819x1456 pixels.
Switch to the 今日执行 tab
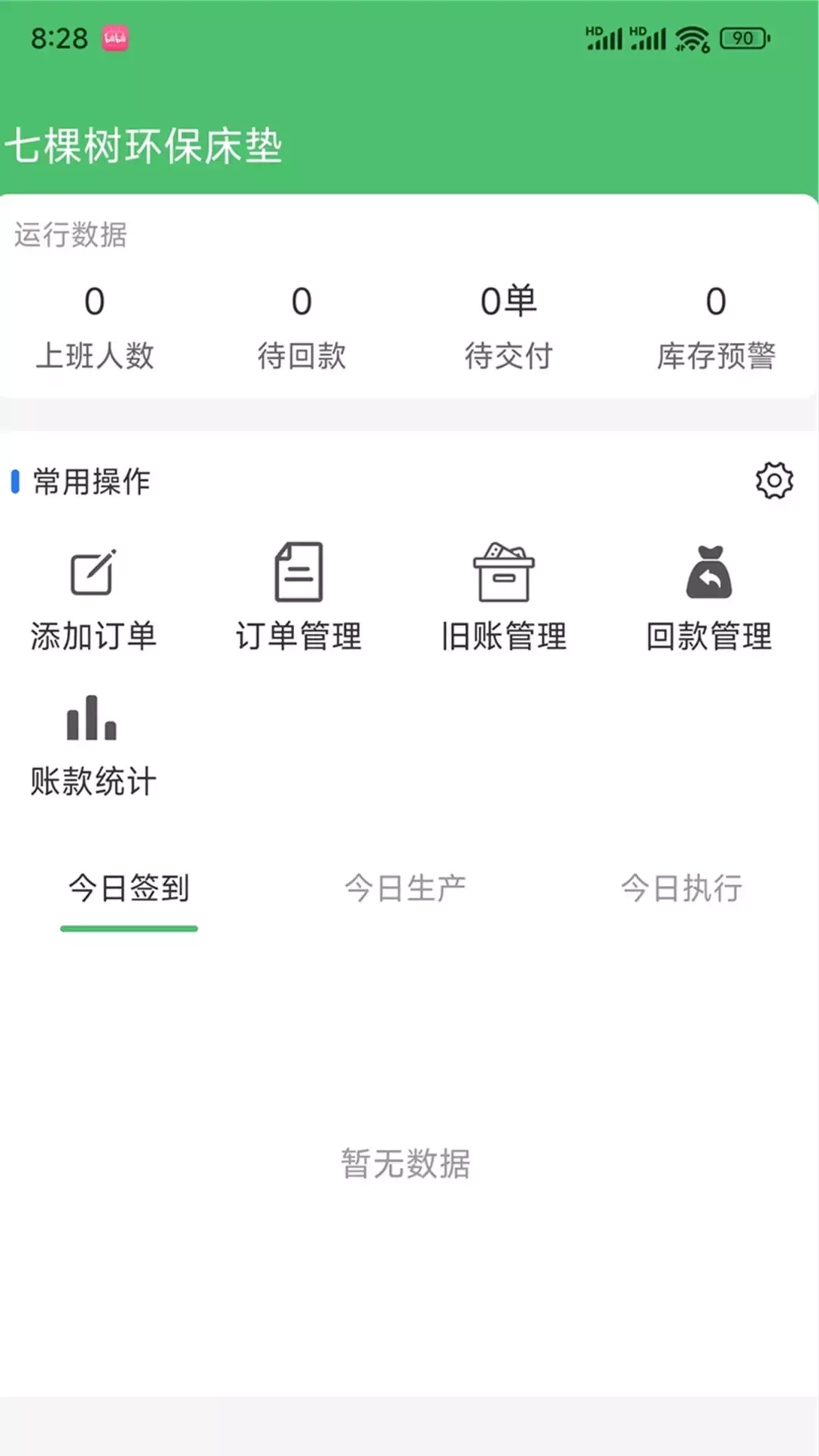681,889
